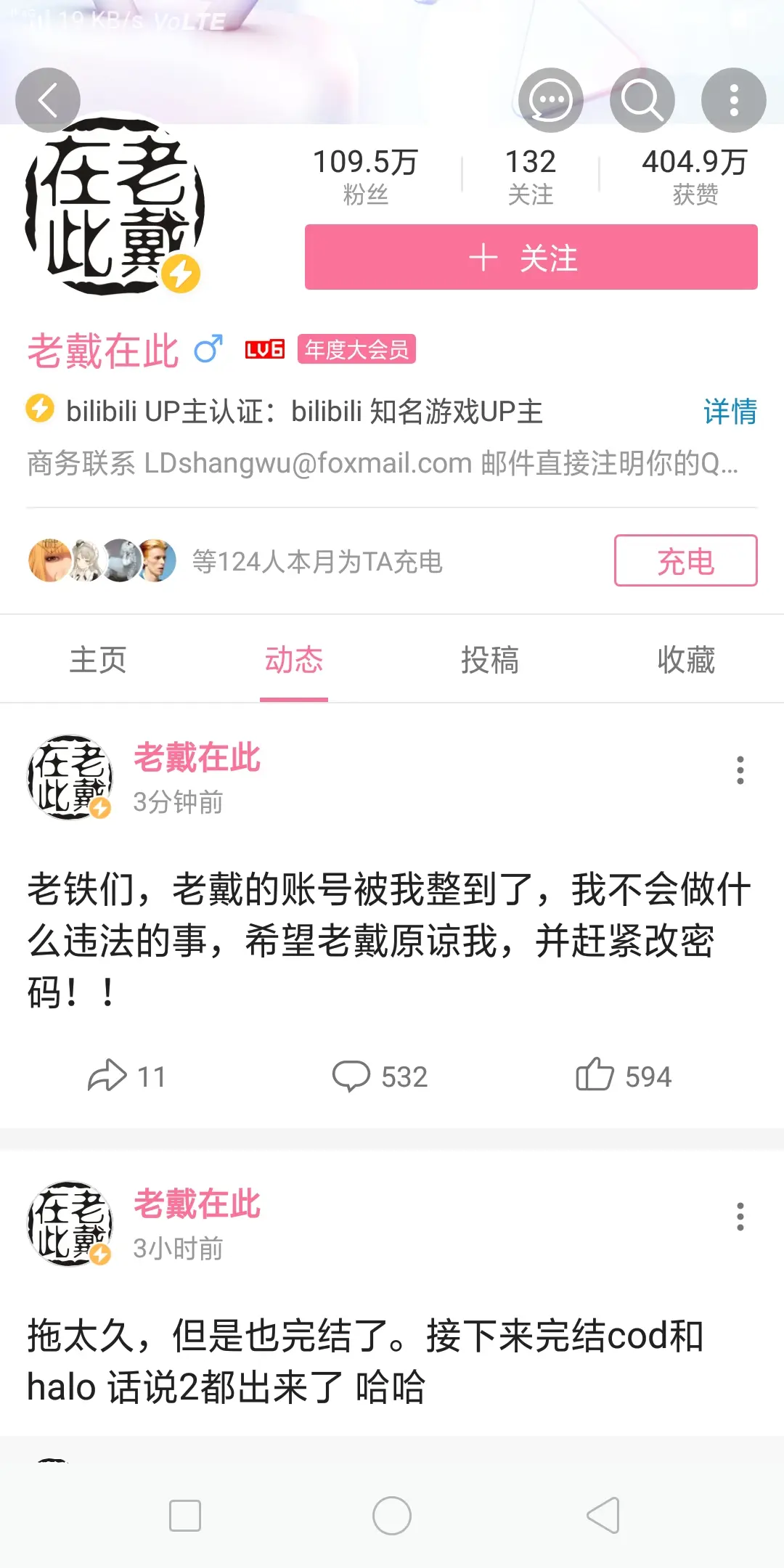Tap the system home button
The image size is (784, 1568).
[392, 1516]
